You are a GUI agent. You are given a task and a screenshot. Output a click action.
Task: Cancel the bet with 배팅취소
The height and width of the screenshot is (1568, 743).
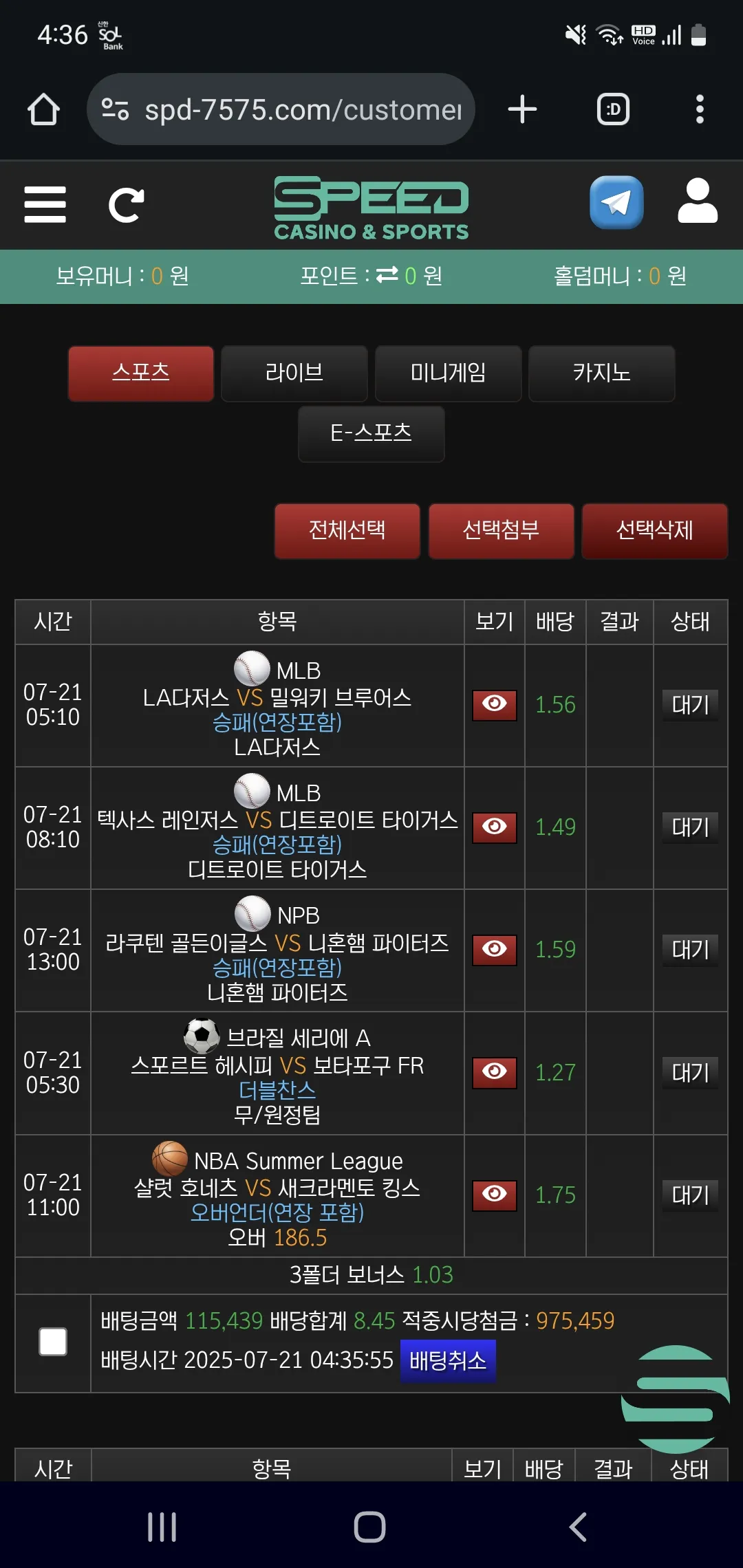[448, 1361]
